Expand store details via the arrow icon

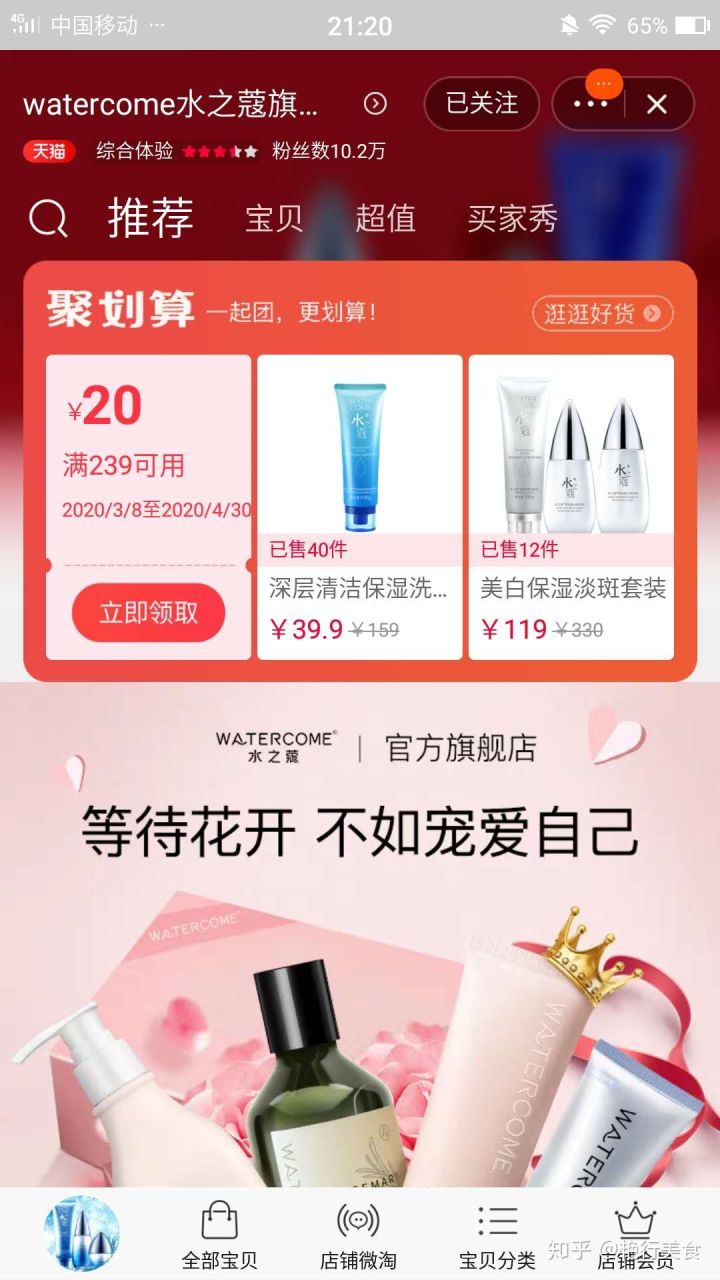(375, 104)
